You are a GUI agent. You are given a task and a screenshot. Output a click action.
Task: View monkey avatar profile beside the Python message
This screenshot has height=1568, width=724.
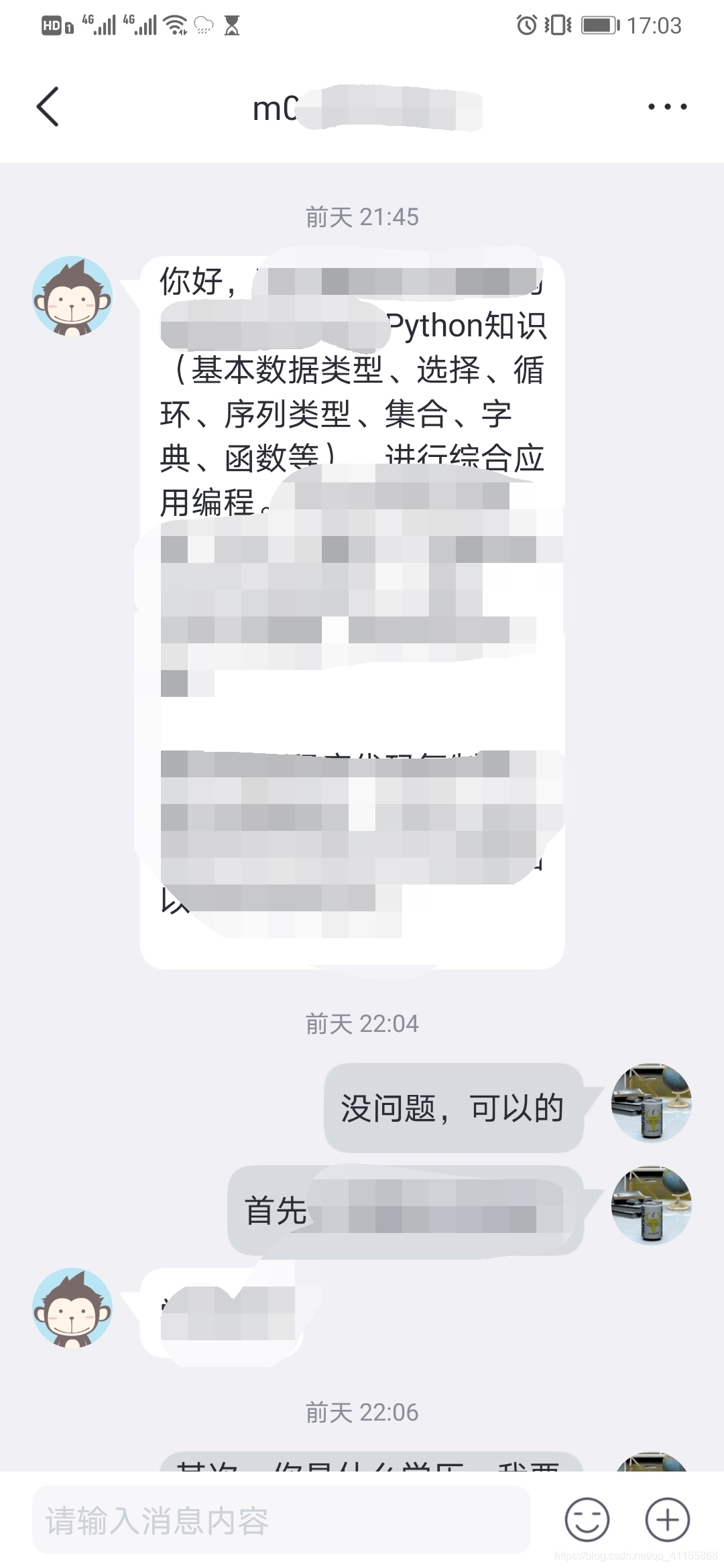tap(72, 296)
